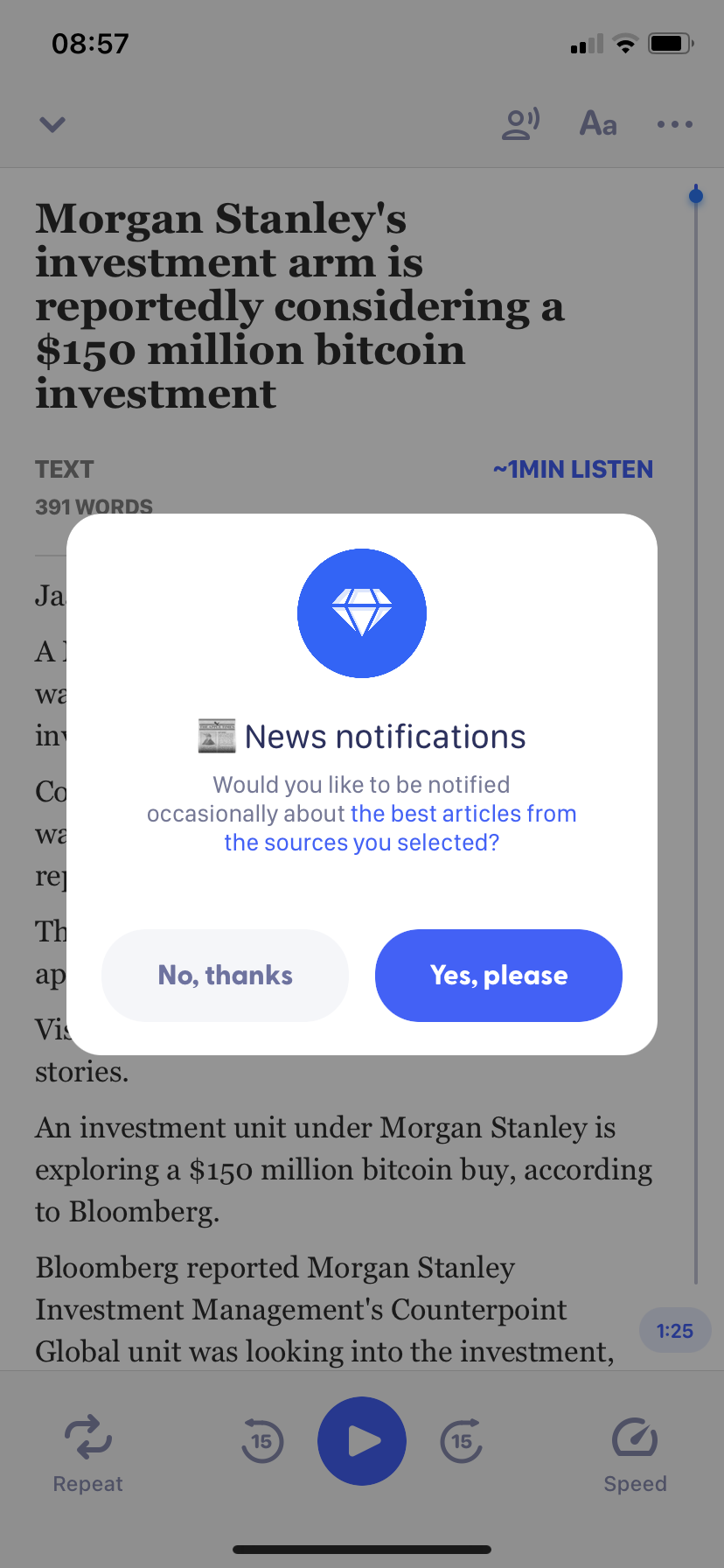This screenshot has height=1568, width=724.
Task: Tap the ~1MIN LISTEN label
Action: tap(573, 469)
